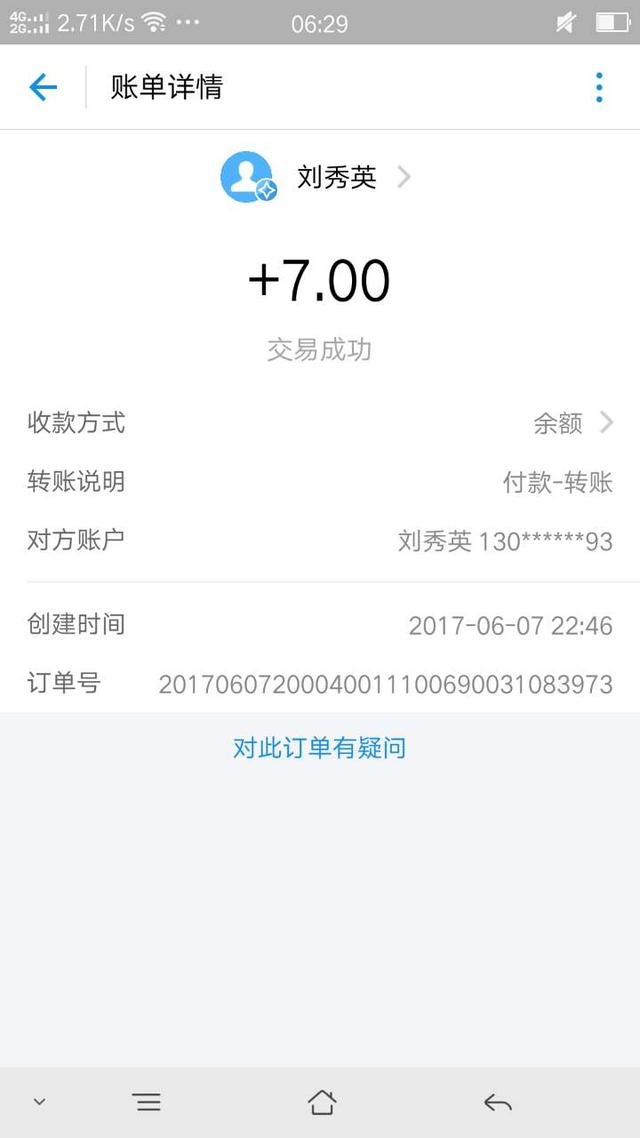Tap the 对此订单有疑问 link
The image size is (640, 1138).
319,748
